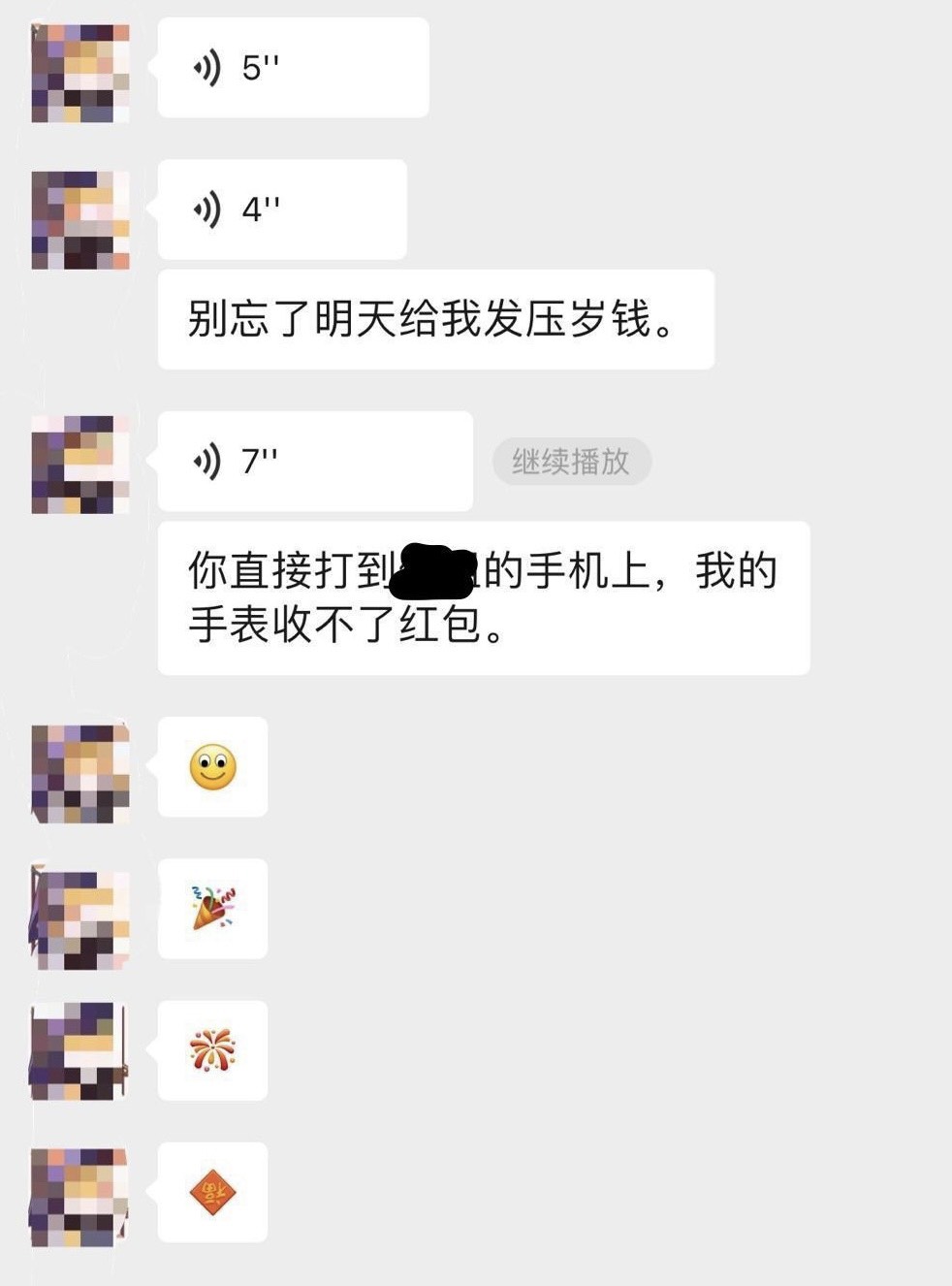952x1286 pixels.
Task: Play the 4-second voice message
Action: (x=281, y=209)
